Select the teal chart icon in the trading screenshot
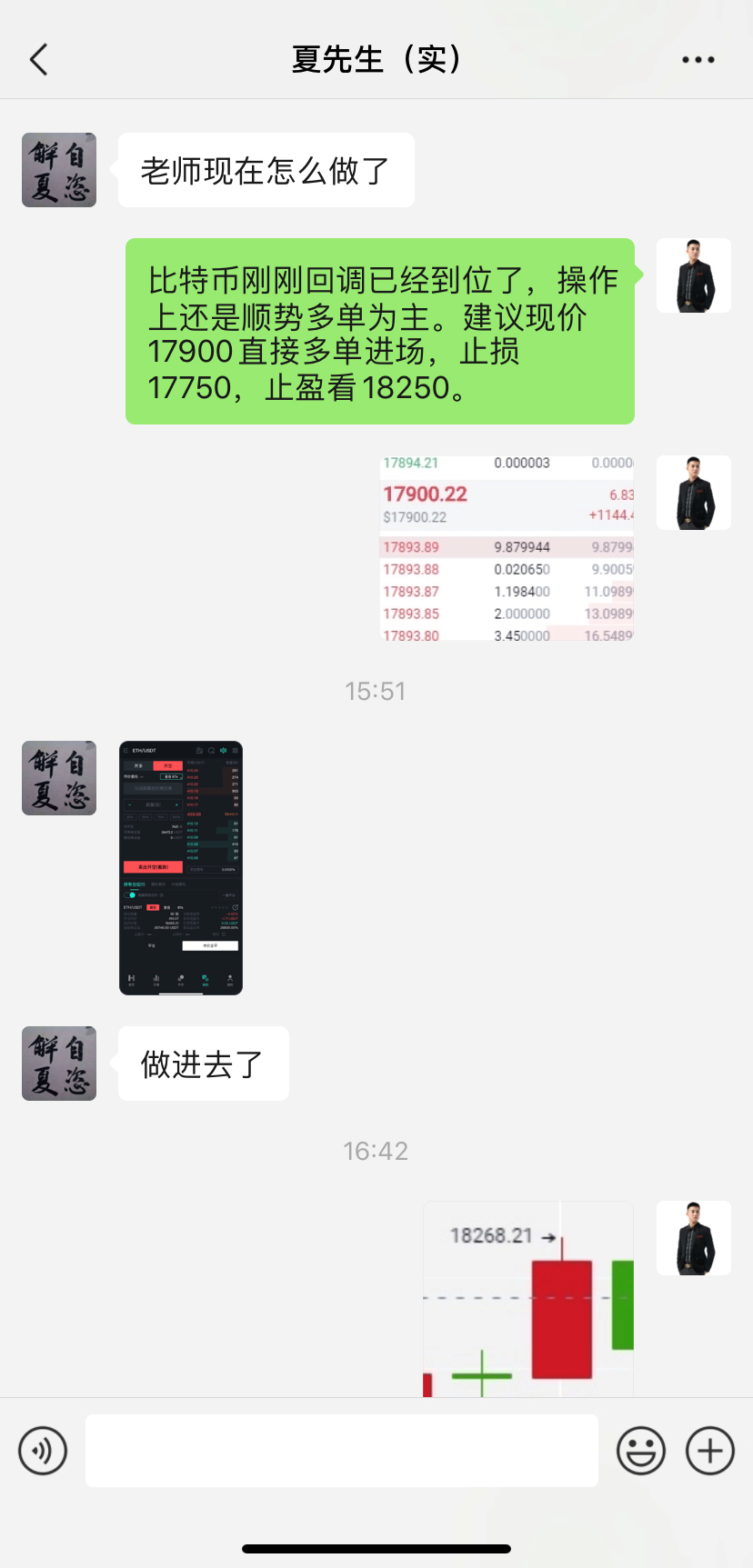The height and width of the screenshot is (1568, 753). tap(223, 751)
